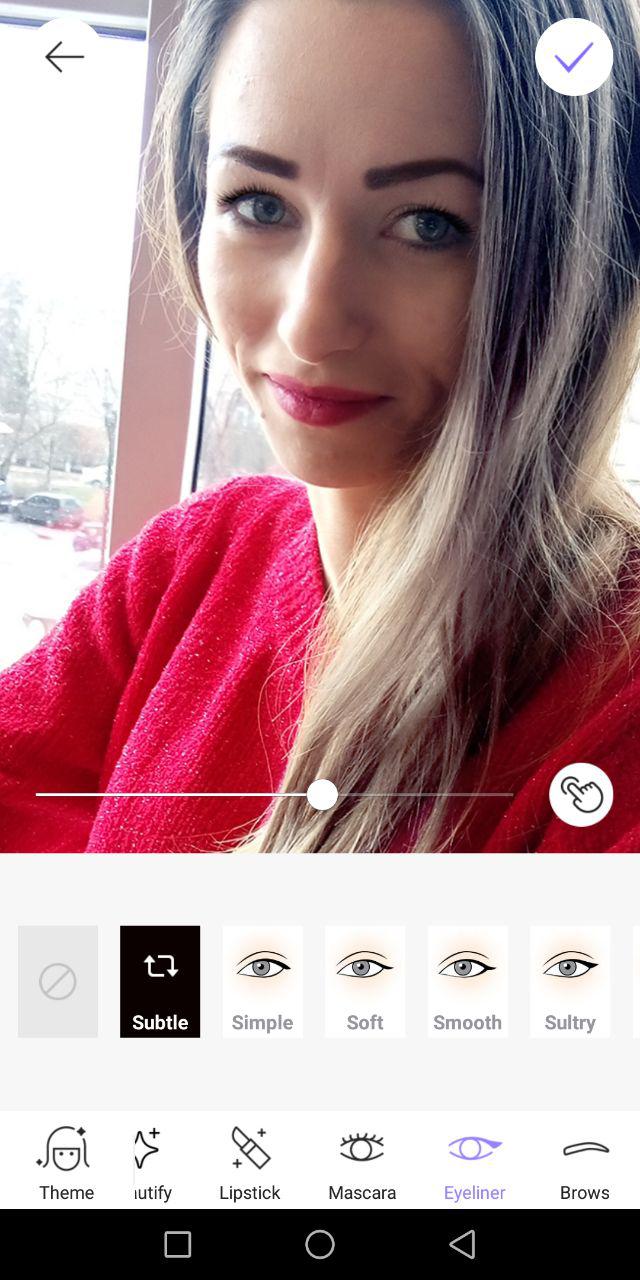Go back using the top arrow
The width and height of the screenshot is (640, 1280).
click(x=65, y=57)
